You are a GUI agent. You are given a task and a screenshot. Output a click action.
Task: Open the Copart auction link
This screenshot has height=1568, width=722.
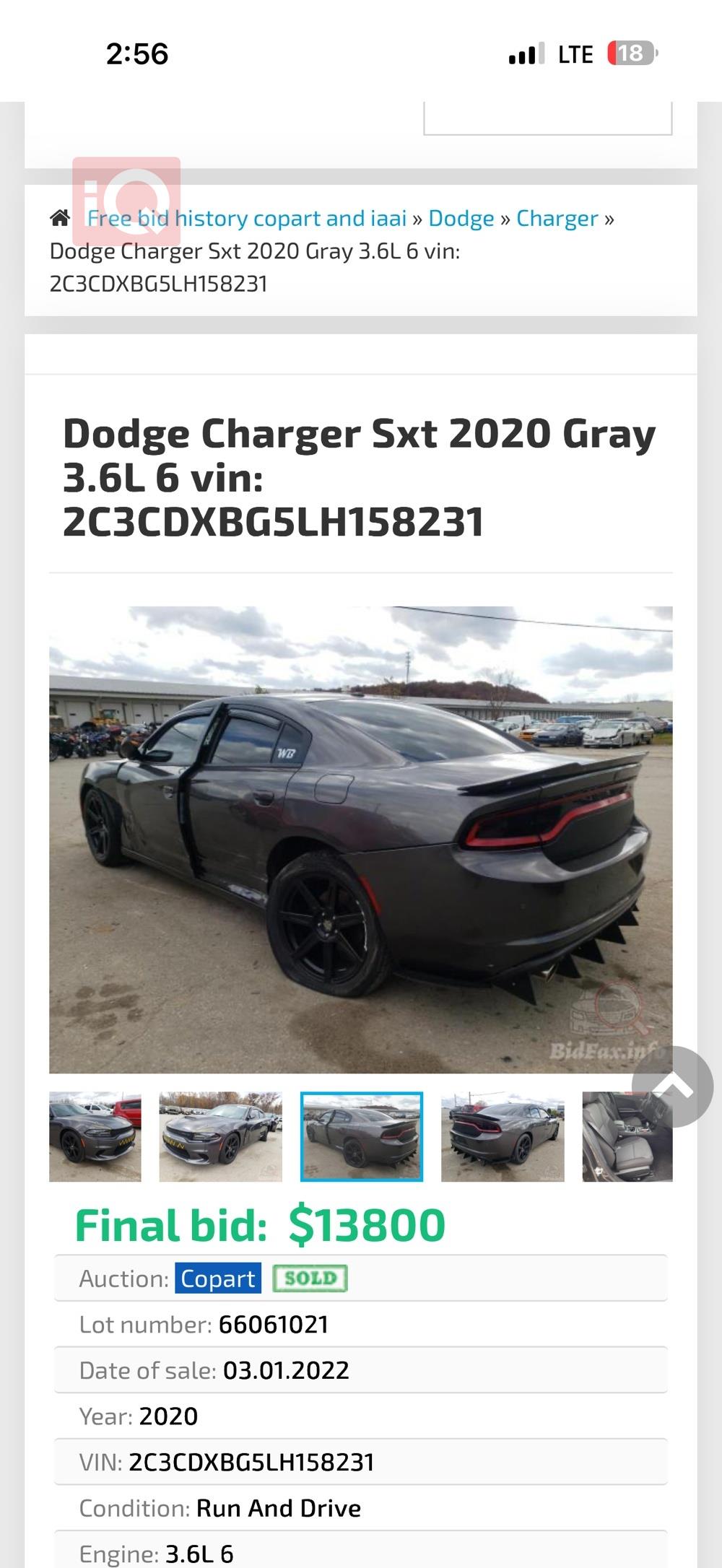point(217,1279)
